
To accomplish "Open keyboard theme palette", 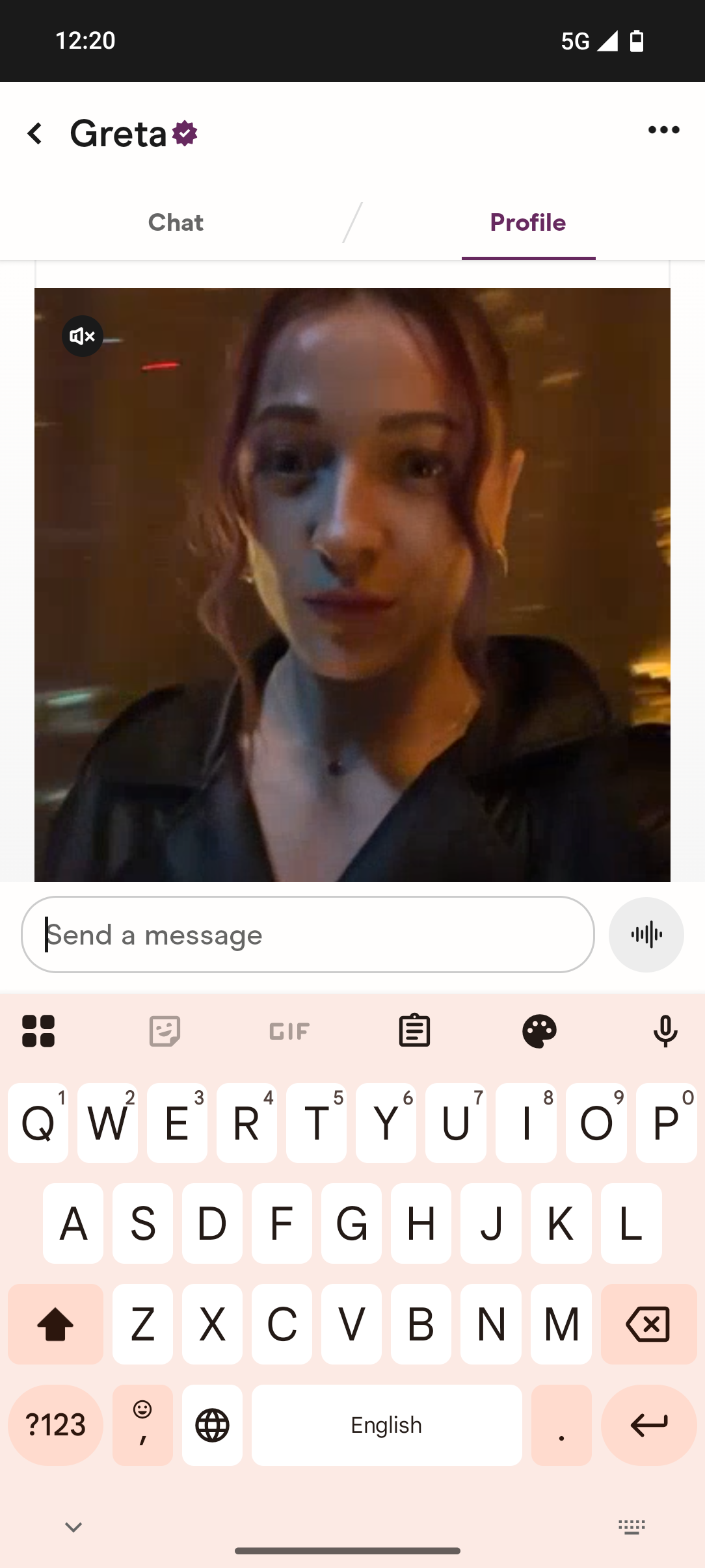I will point(540,1031).
